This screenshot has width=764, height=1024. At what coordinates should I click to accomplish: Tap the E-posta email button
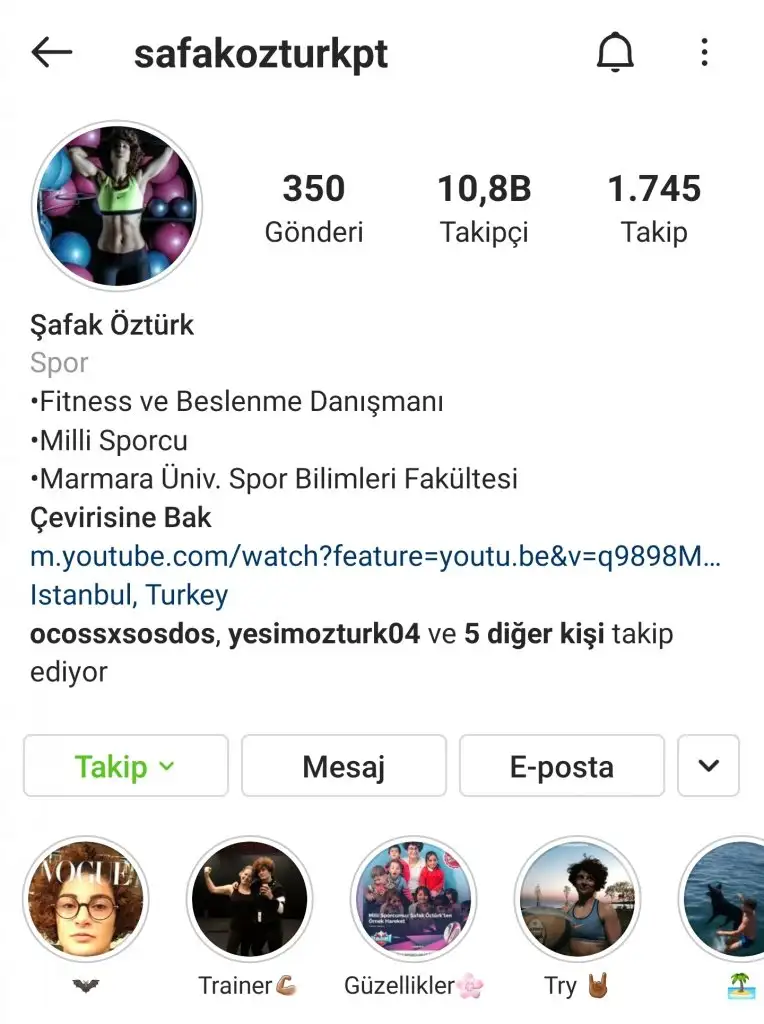[562, 766]
